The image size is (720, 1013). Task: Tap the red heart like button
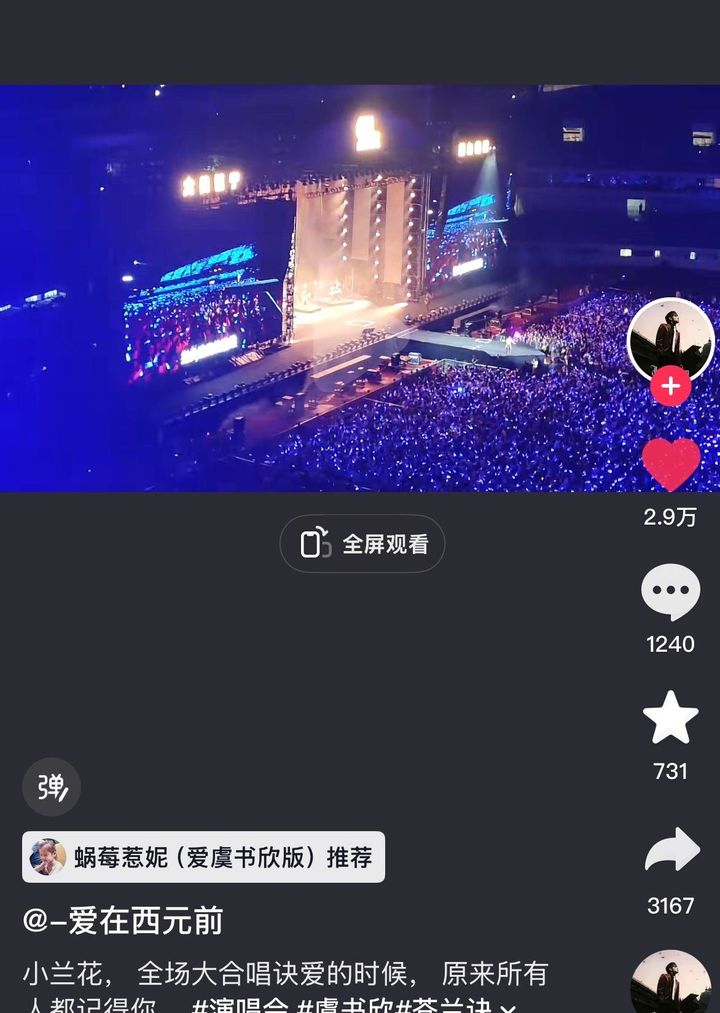670,465
